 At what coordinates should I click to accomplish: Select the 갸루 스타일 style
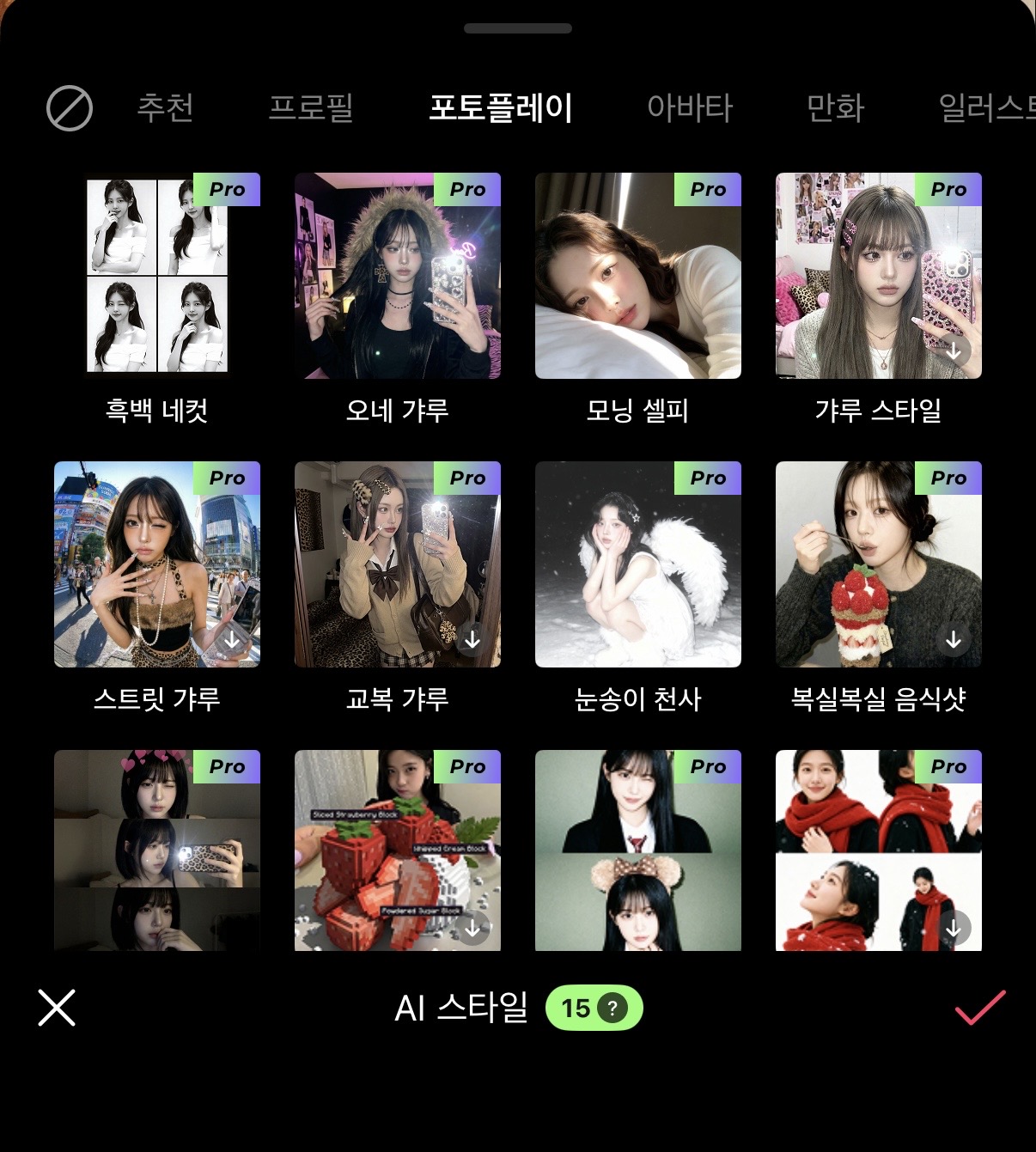pyautogui.click(x=879, y=276)
